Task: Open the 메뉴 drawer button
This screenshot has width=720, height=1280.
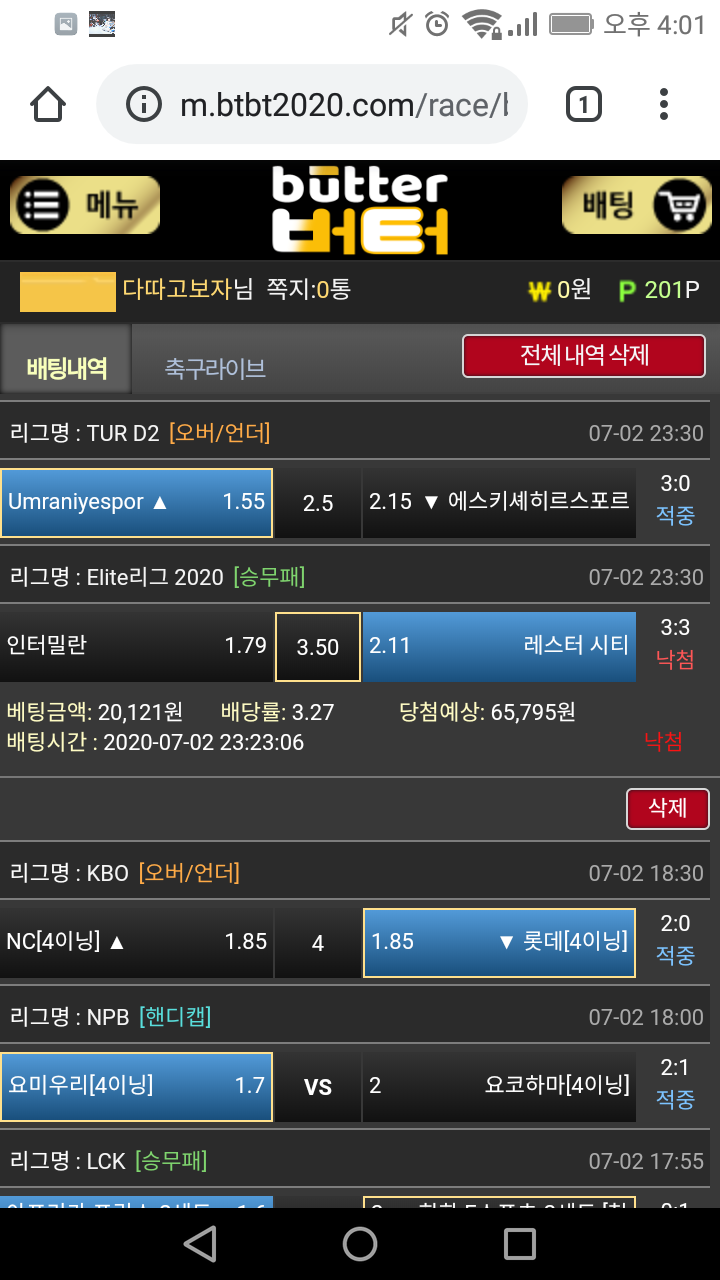Action: [x=85, y=205]
